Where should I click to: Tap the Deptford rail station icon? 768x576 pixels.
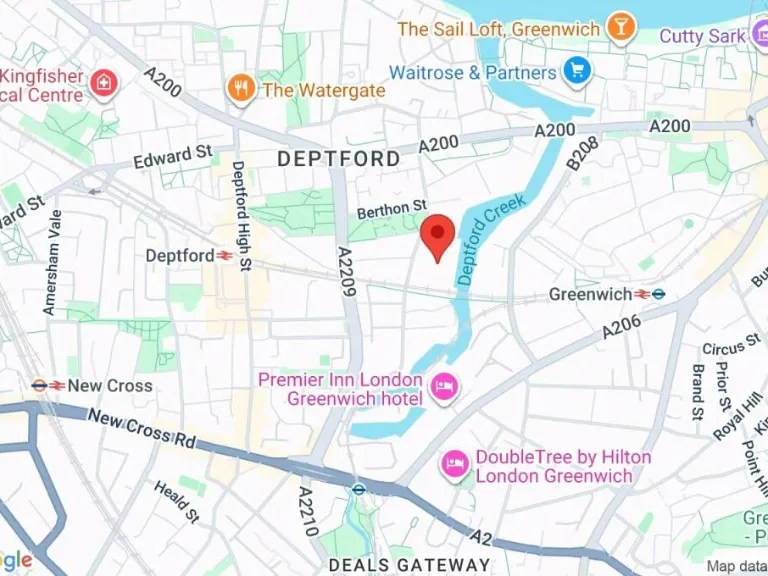point(225,256)
